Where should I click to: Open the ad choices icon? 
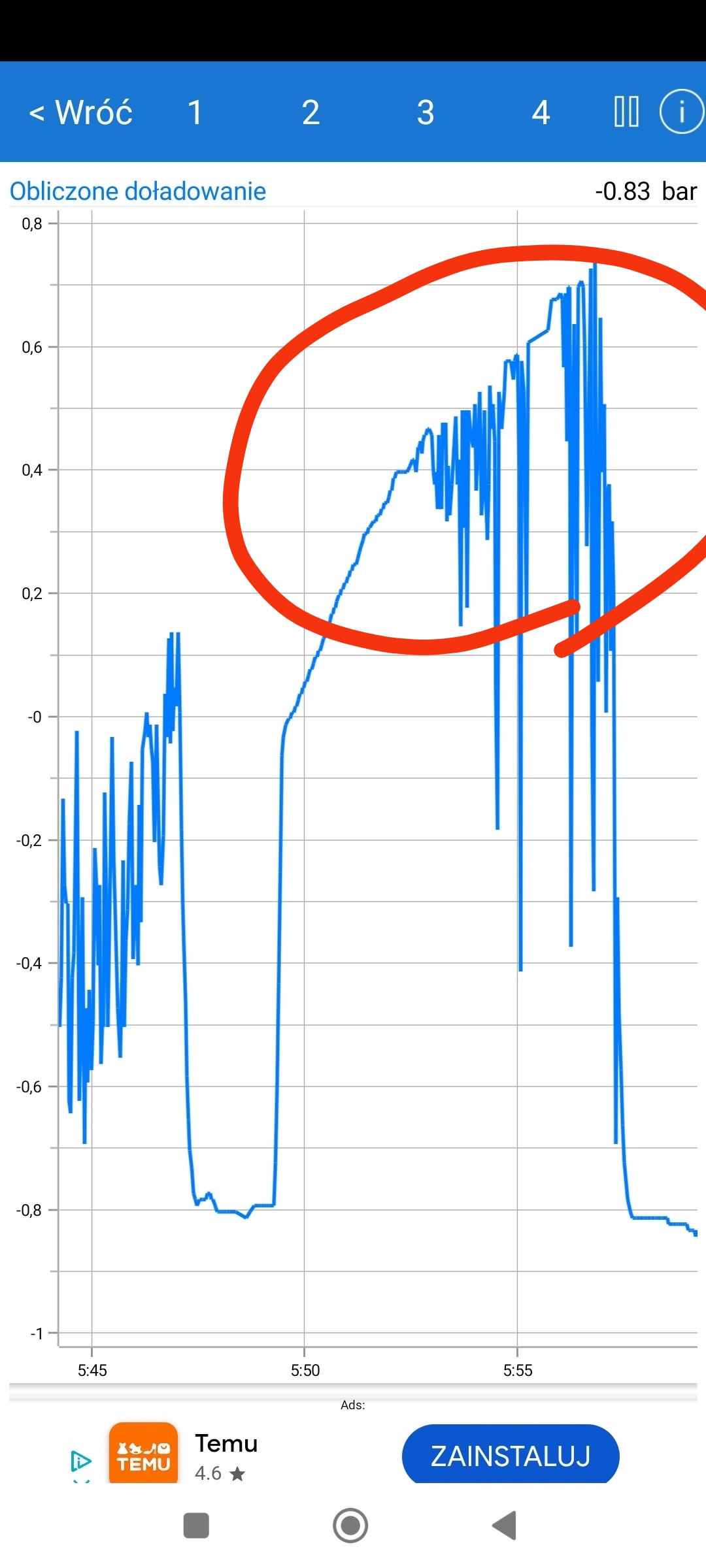[x=80, y=1460]
